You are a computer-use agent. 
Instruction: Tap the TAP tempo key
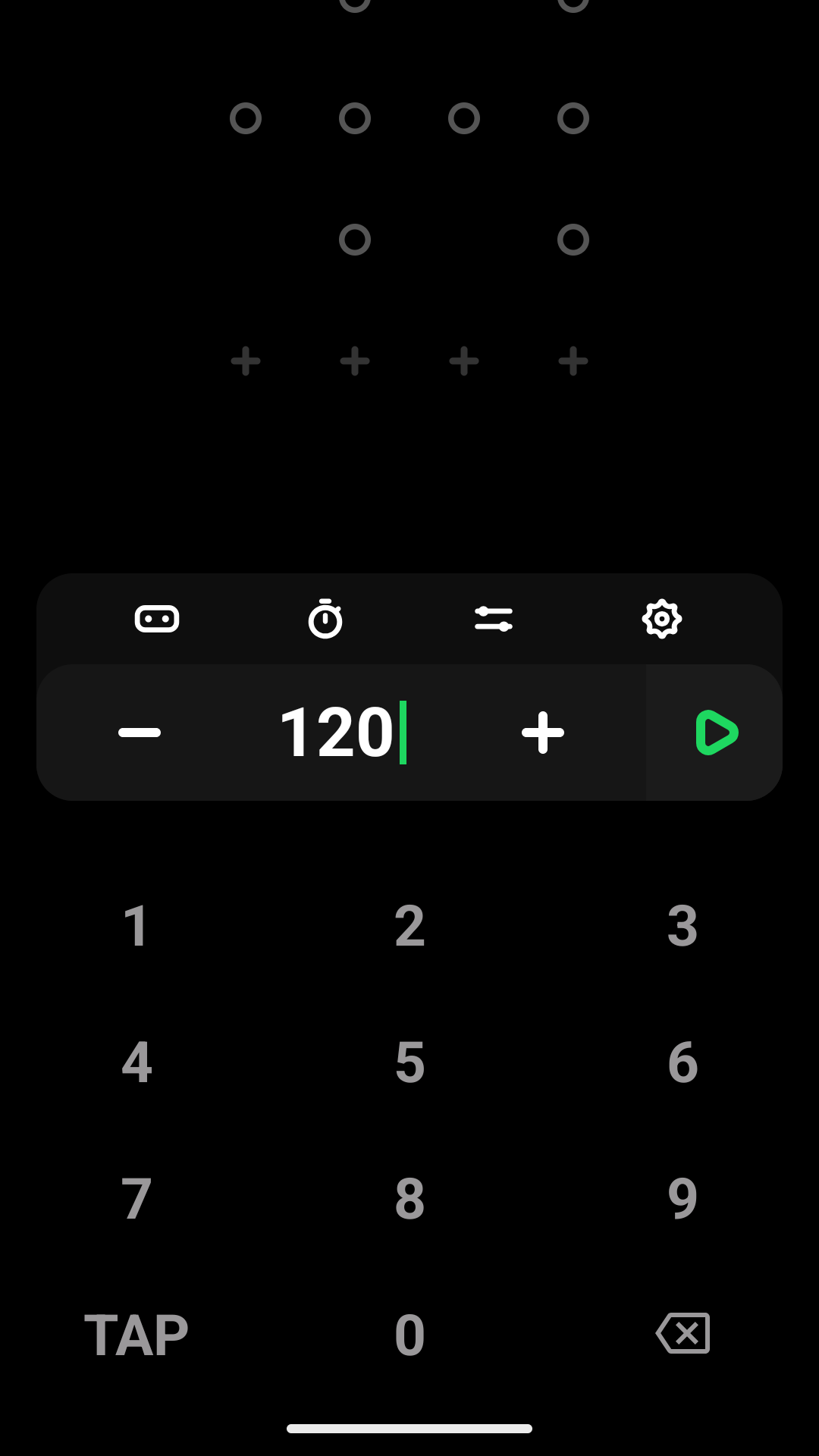coord(136,1335)
